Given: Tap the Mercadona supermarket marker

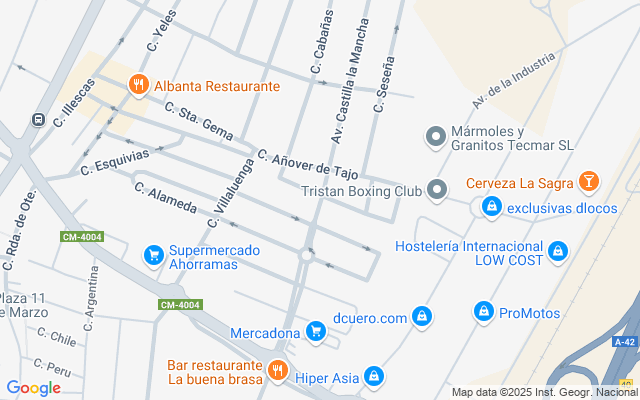Looking at the screenshot, I should pyautogui.click(x=316, y=331).
